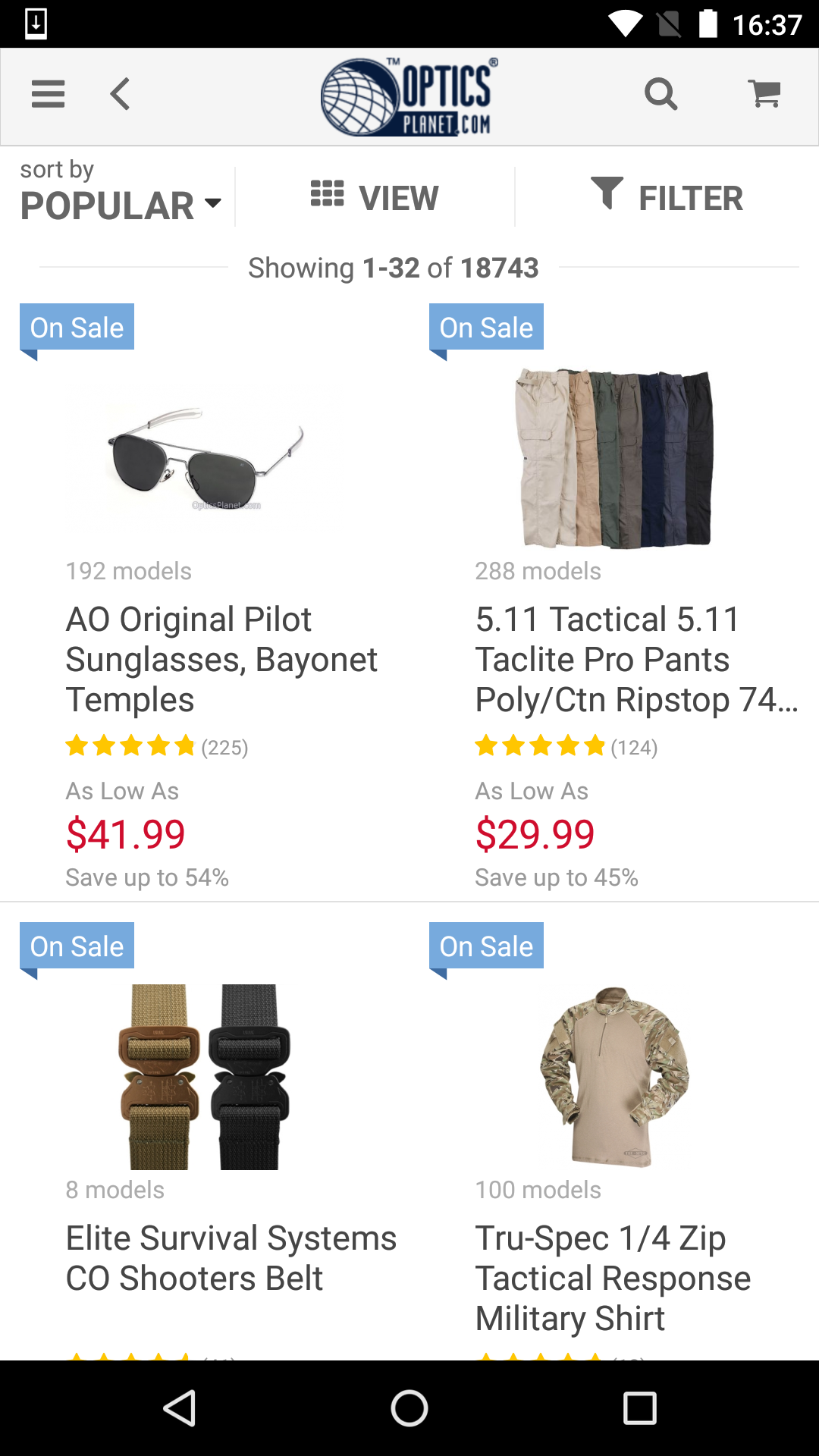Image resolution: width=819 pixels, height=1456 pixels.
Task: Expand the sort by Popular dropdown
Action: [x=121, y=193]
